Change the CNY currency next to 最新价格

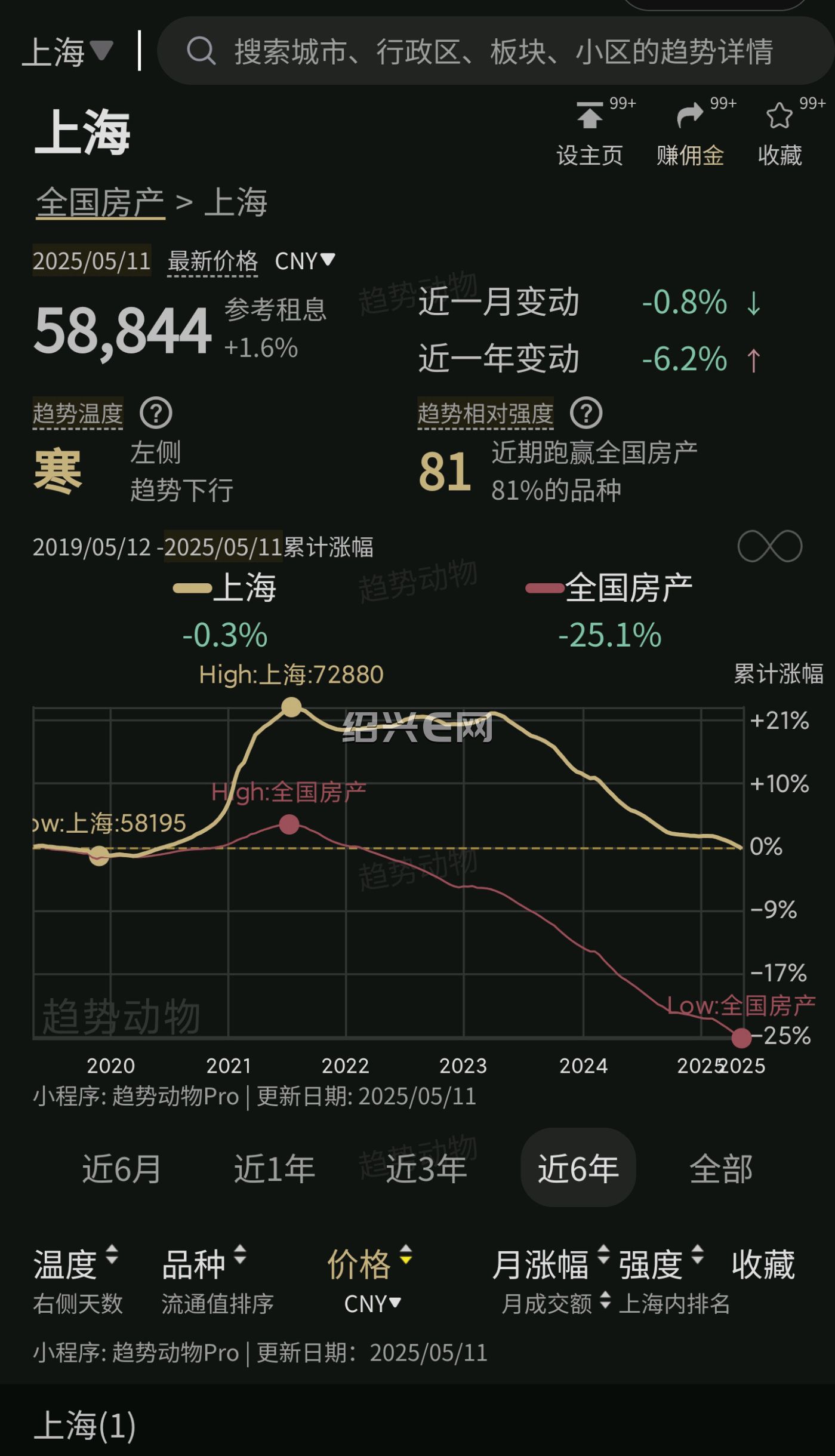pos(304,261)
